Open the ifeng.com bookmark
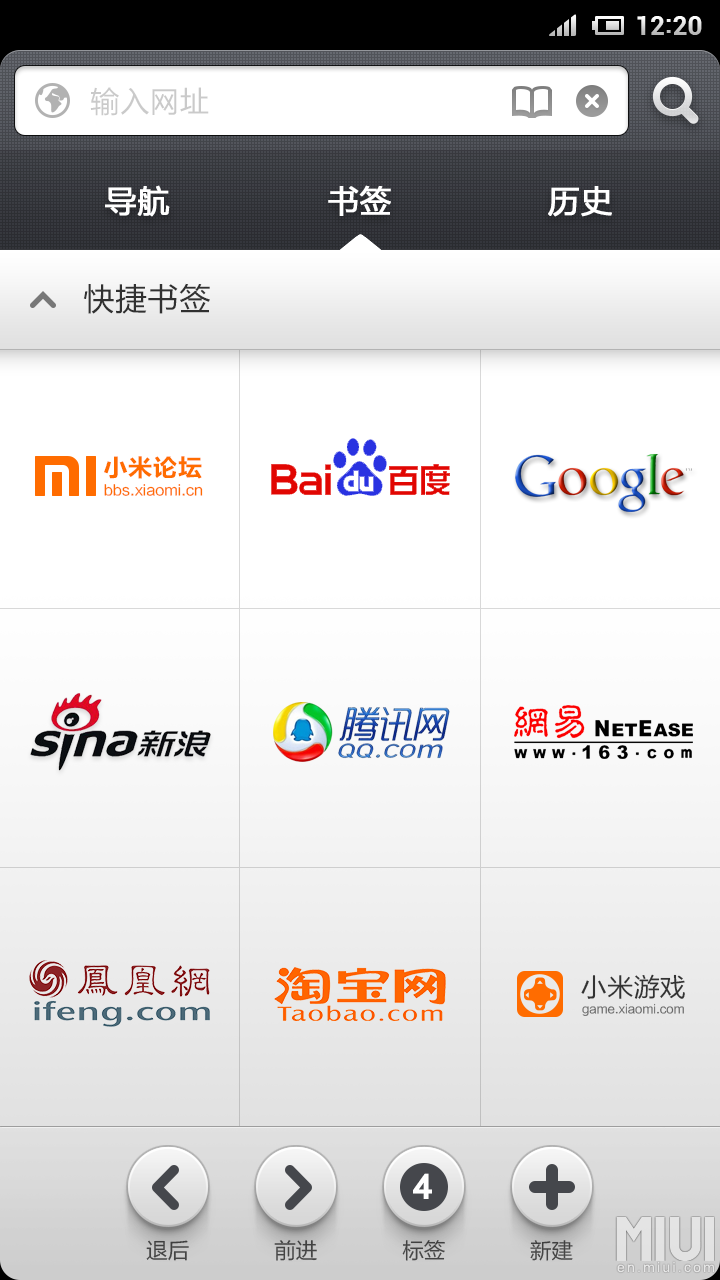The image size is (720, 1280). click(119, 996)
